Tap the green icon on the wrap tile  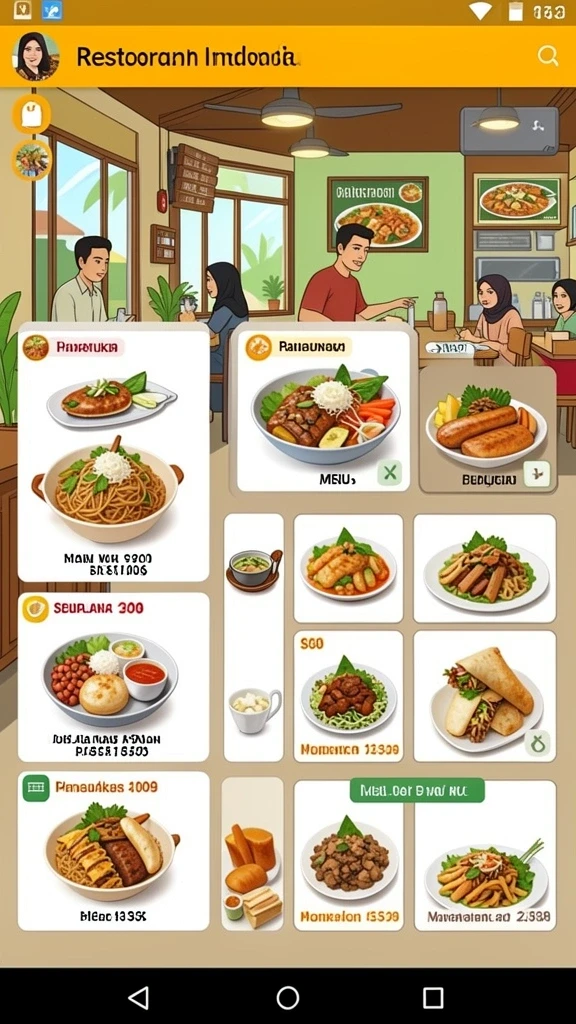click(x=537, y=743)
